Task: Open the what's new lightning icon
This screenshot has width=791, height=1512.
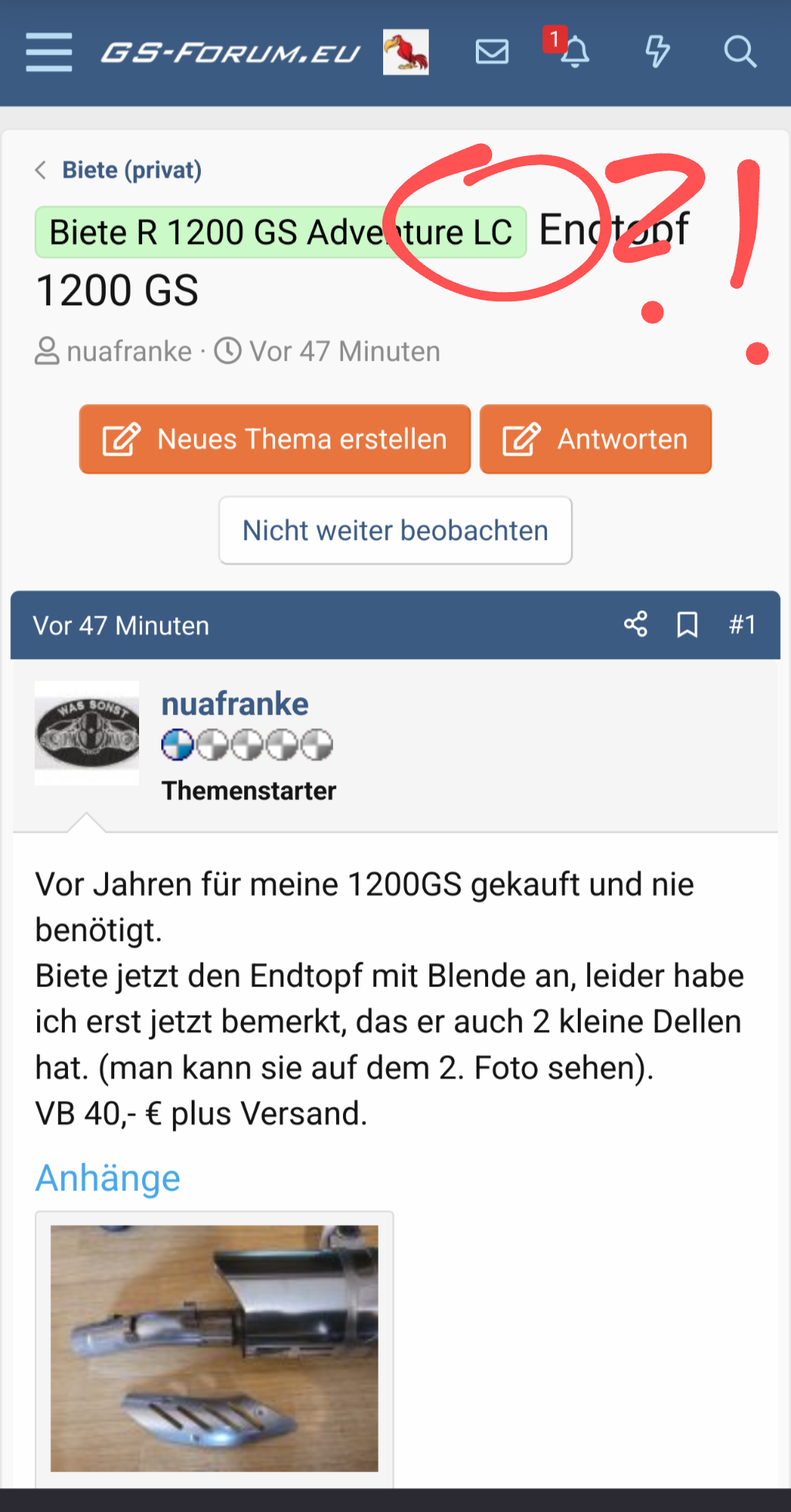Action: 657,52
